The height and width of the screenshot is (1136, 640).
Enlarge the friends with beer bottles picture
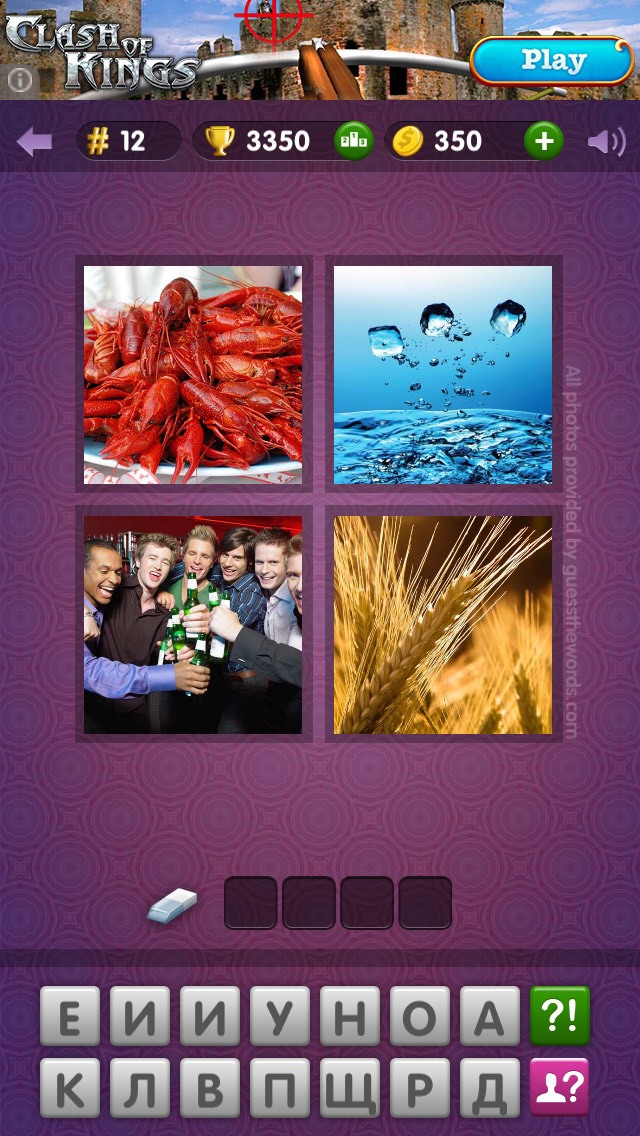193,625
